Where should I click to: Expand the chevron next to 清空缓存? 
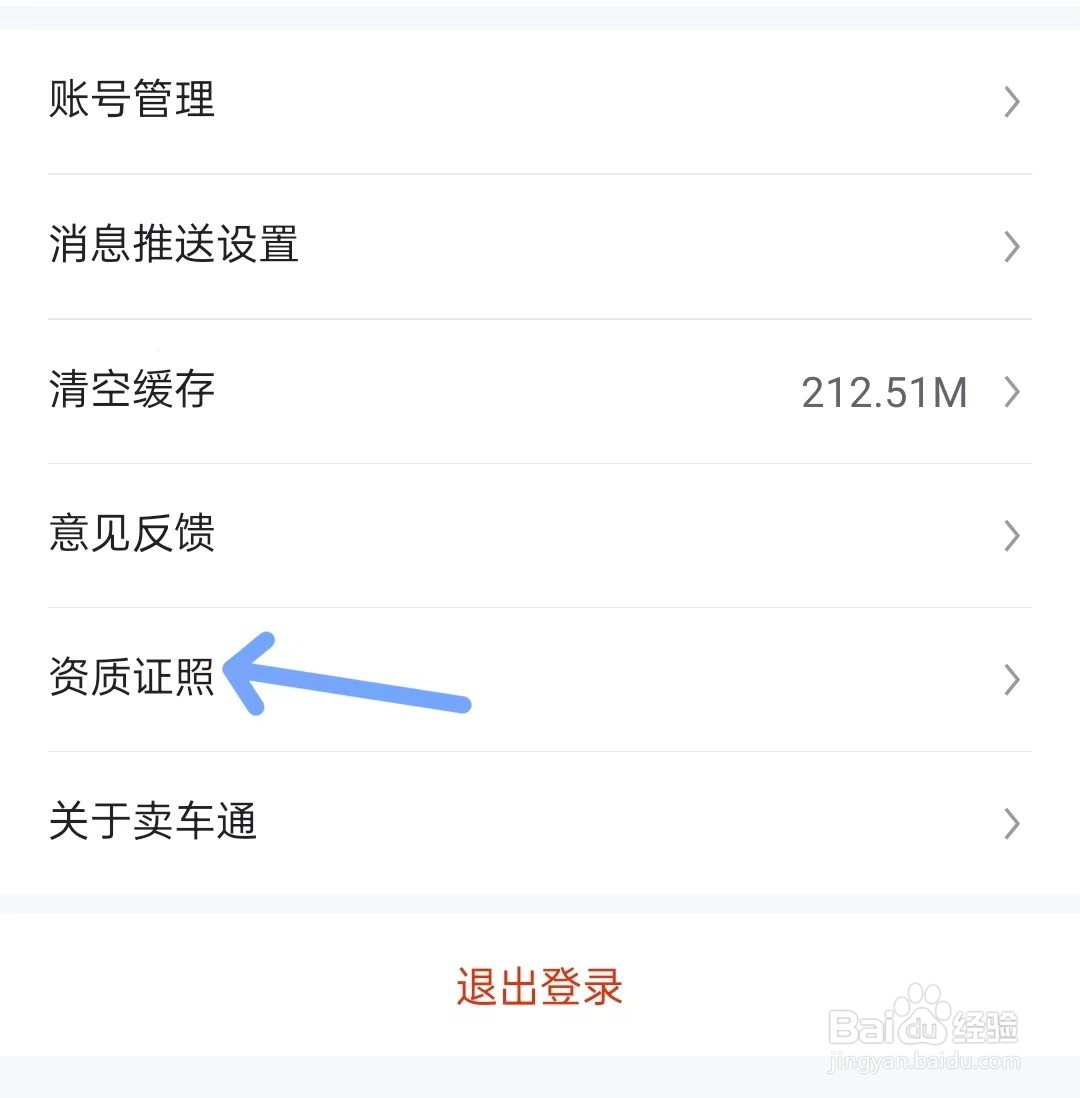pos(1011,391)
